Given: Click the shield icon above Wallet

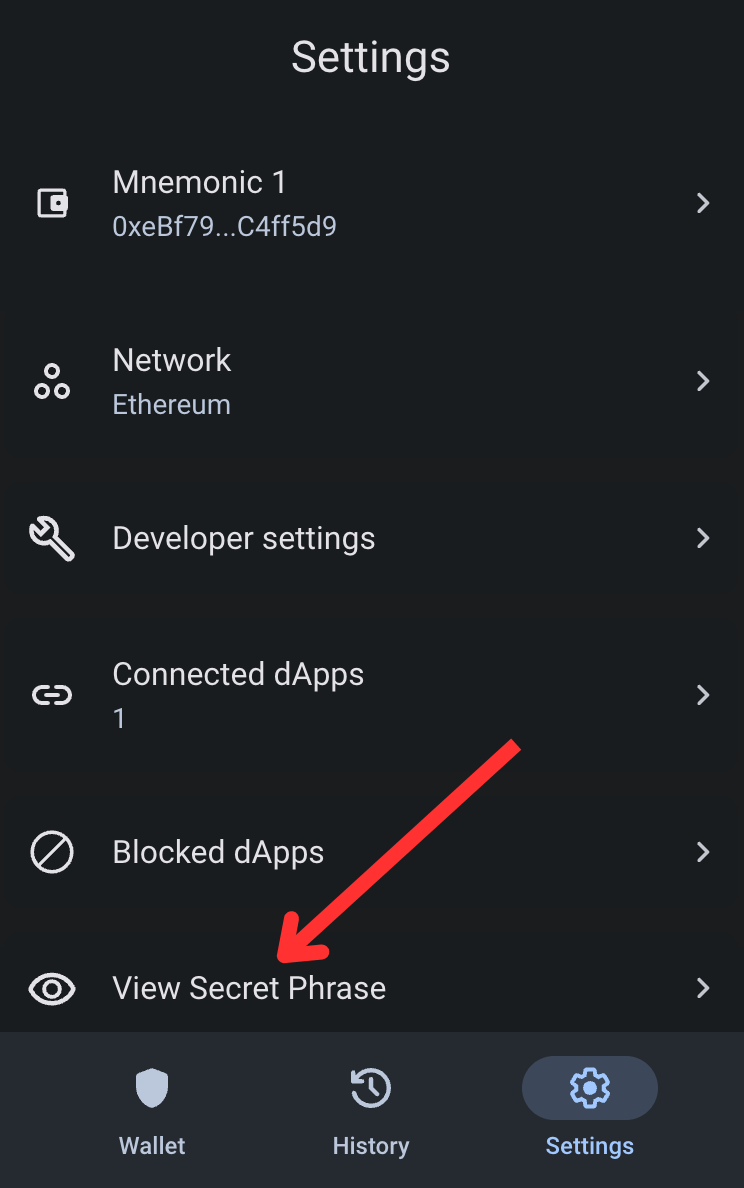Looking at the screenshot, I should tap(151, 1088).
